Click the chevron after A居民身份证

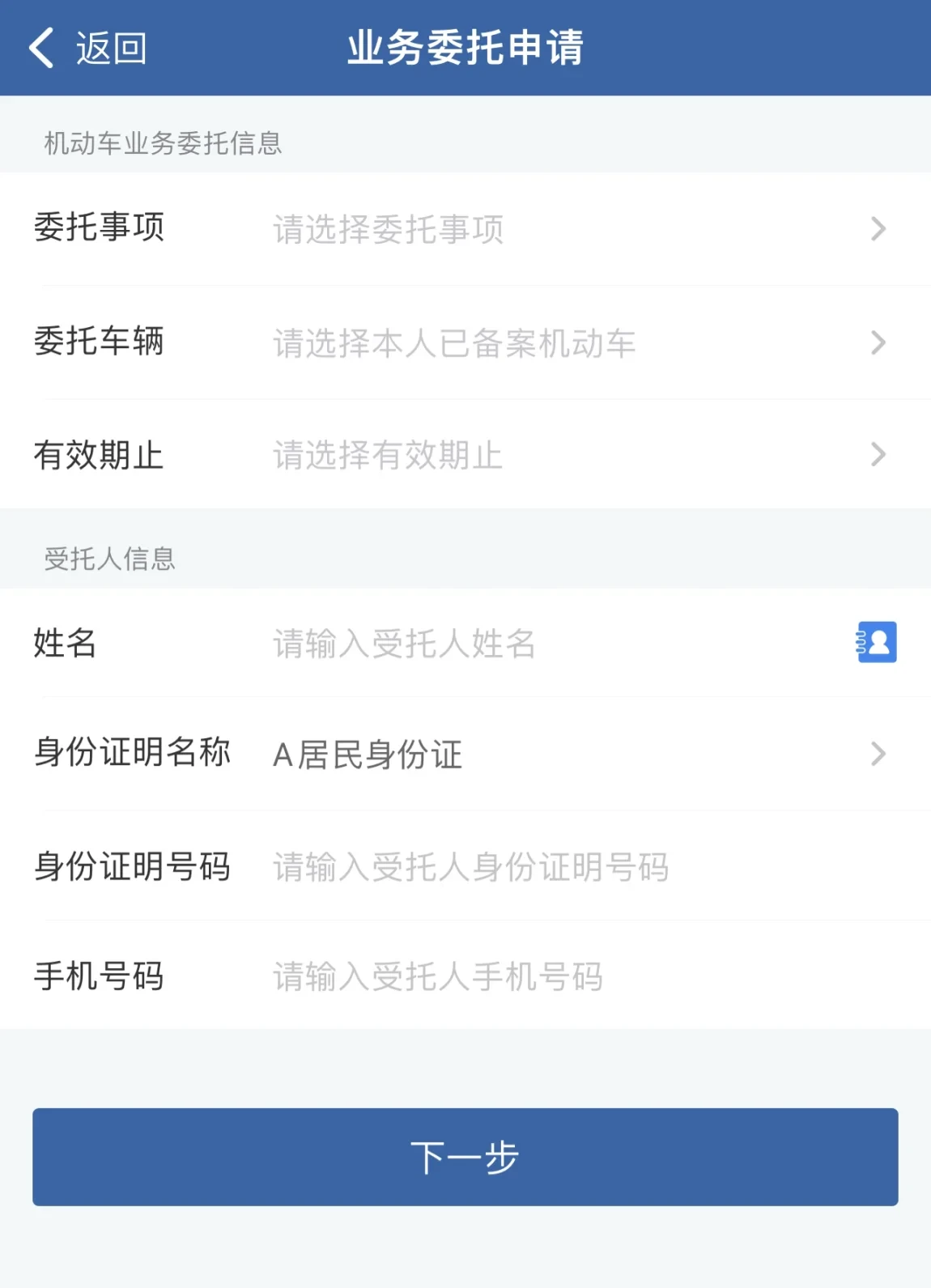[x=878, y=755]
